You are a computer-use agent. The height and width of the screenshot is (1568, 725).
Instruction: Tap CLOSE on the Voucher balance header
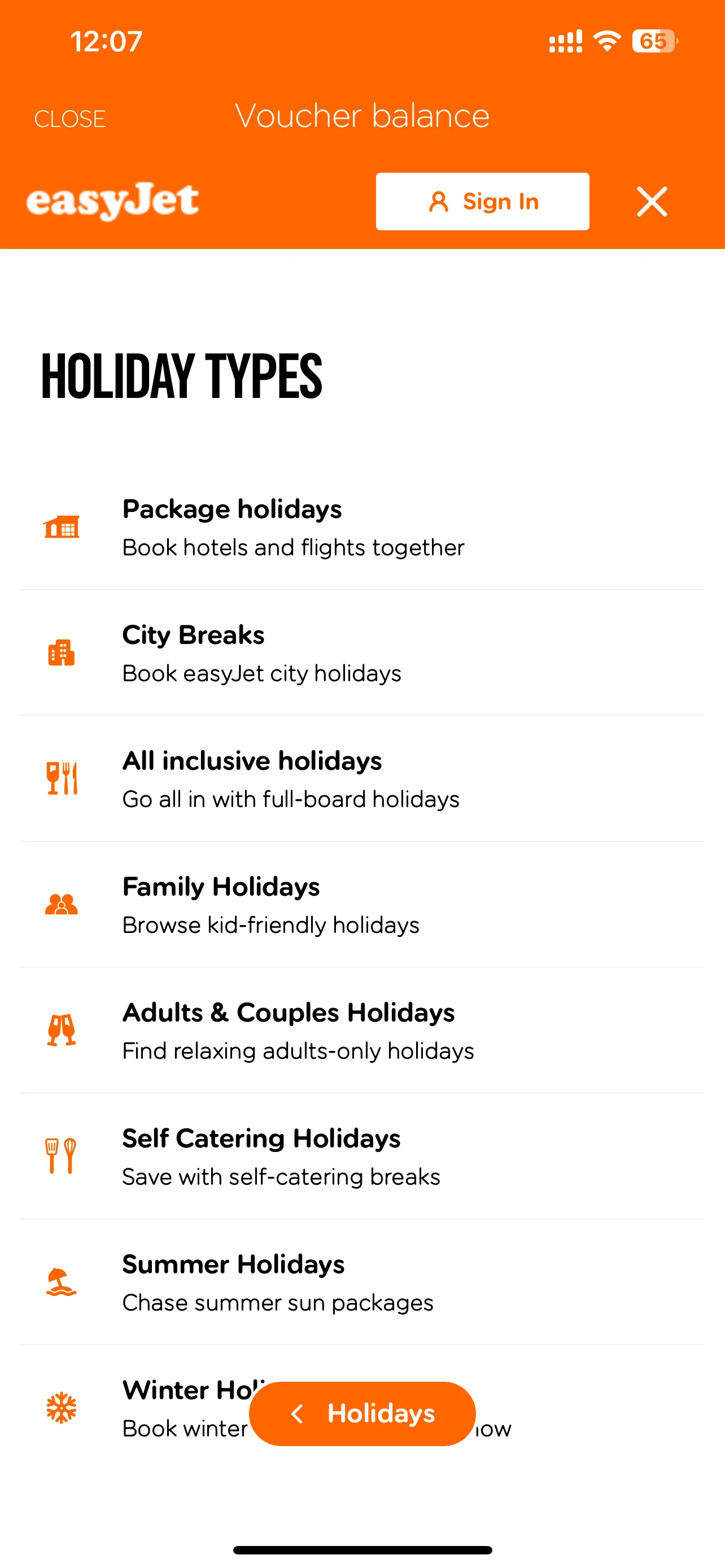[70, 119]
